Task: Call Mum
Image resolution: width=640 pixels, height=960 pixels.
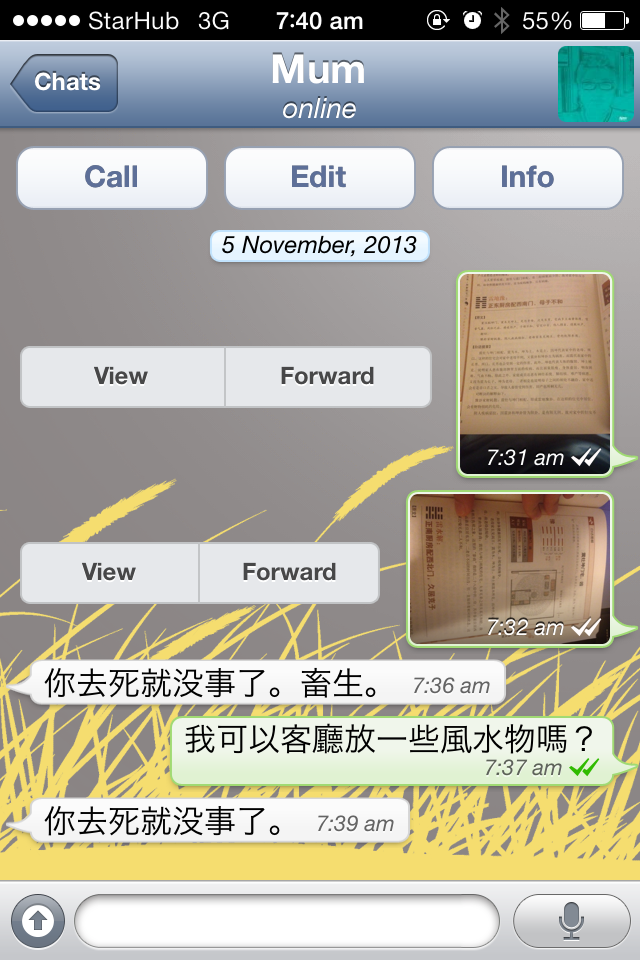Action: (x=111, y=178)
